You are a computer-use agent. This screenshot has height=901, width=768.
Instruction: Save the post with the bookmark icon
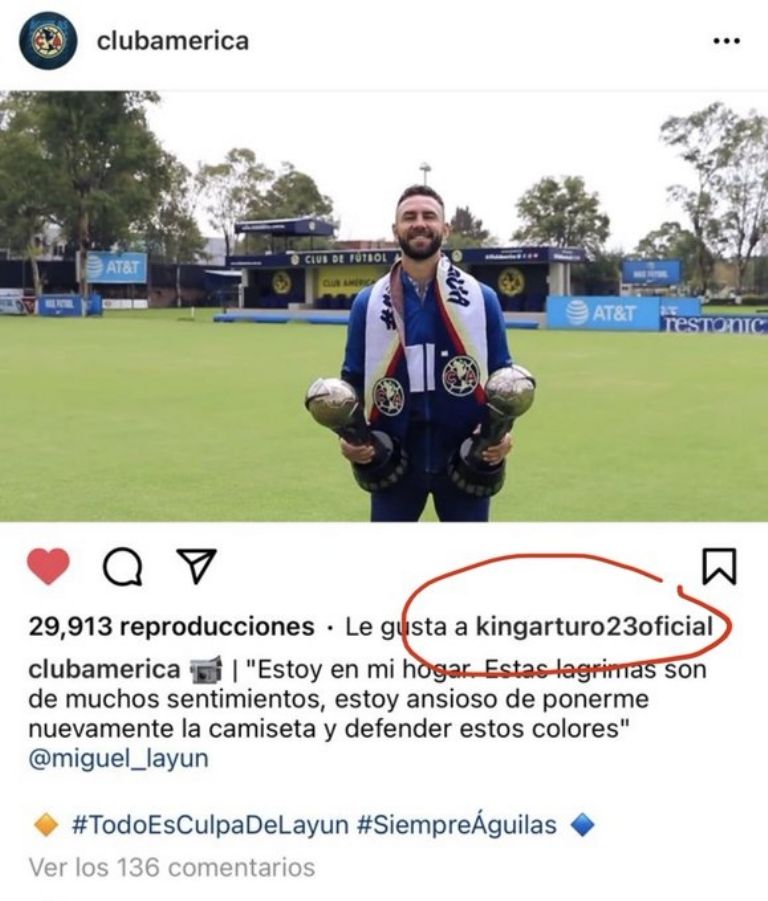point(719,566)
